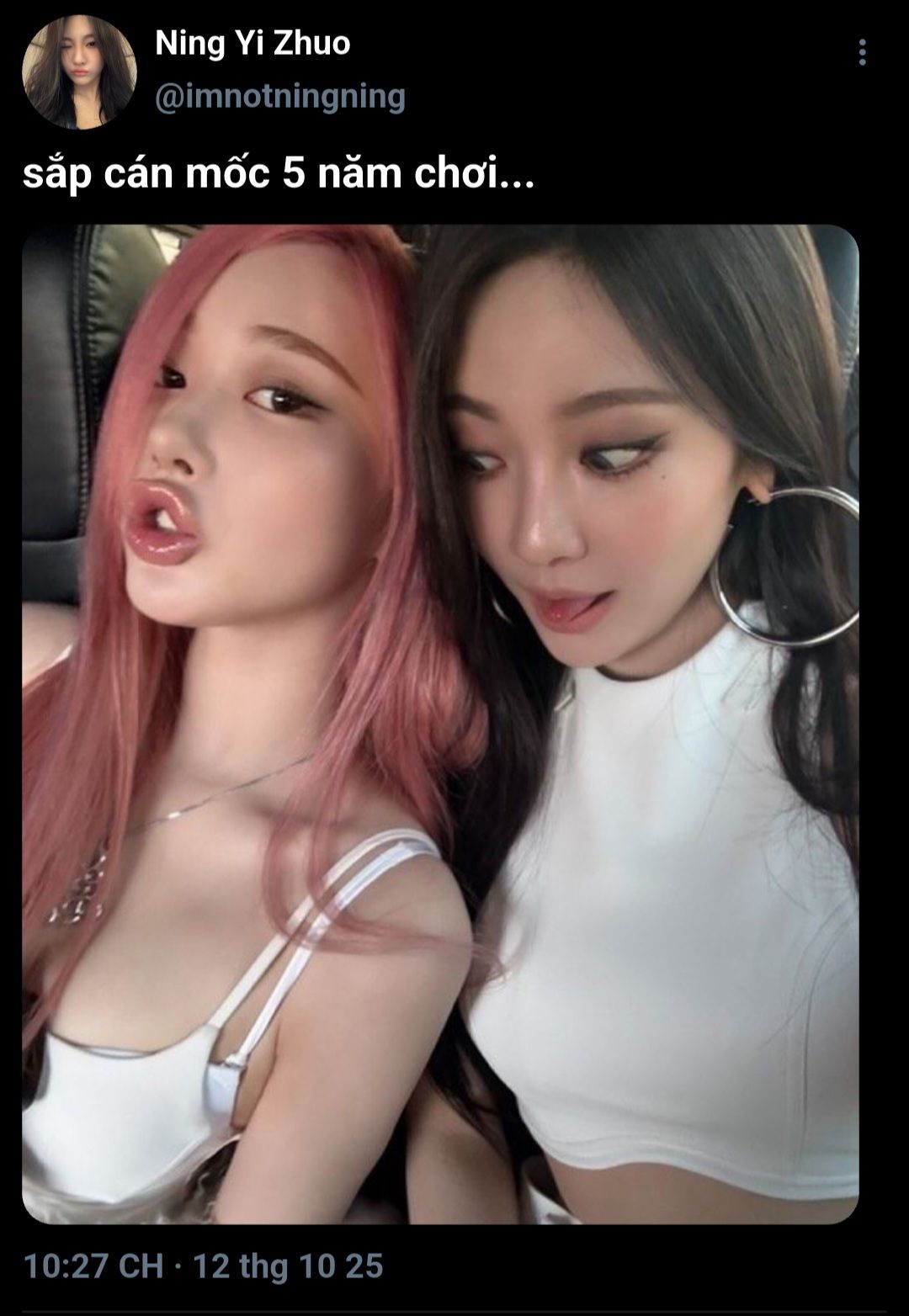Open the tweet's three-dot overflow menu
Viewport: 909px width, 1316px height.
click(x=862, y=52)
